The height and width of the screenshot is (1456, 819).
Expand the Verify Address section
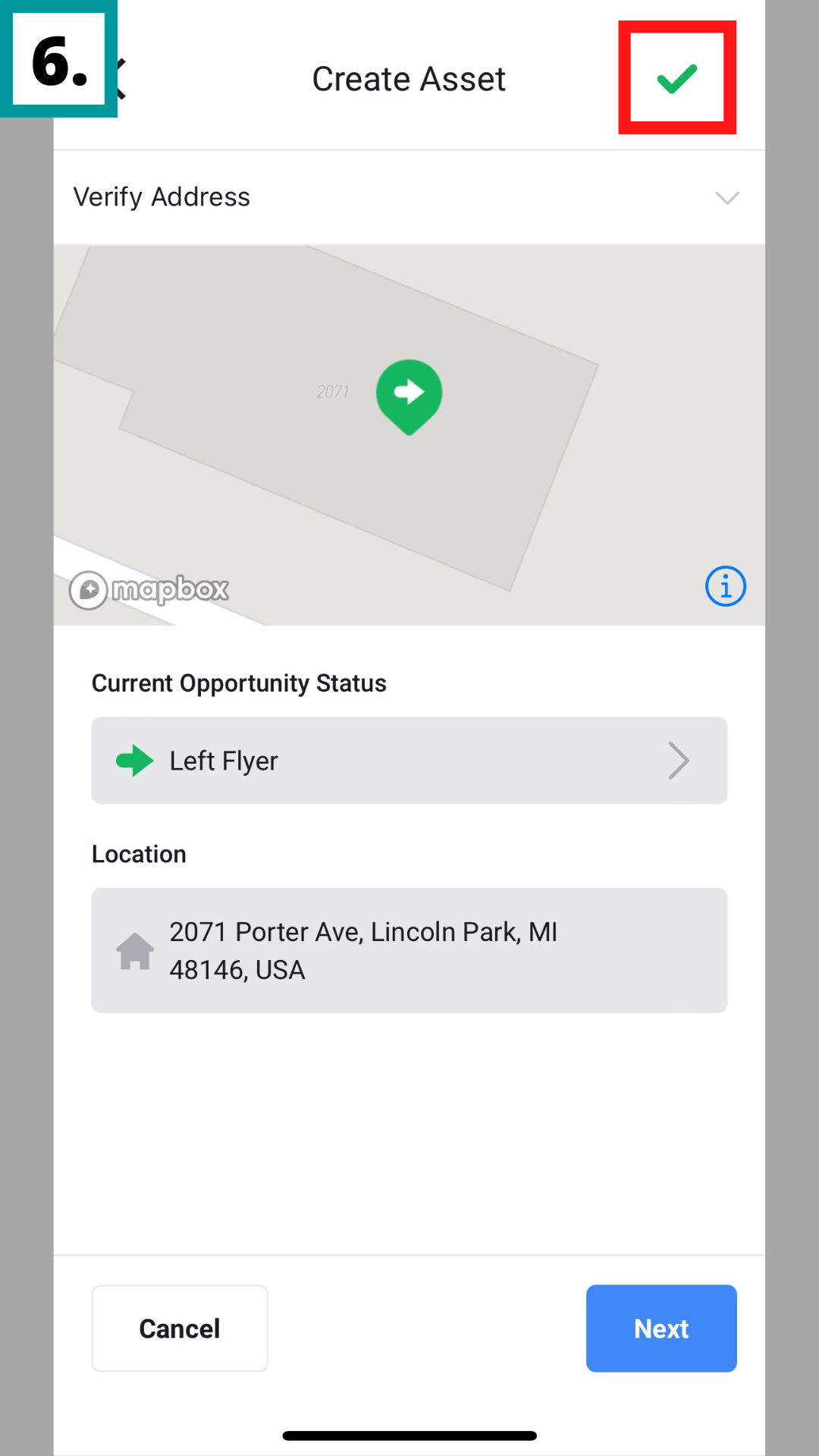pyautogui.click(x=726, y=198)
